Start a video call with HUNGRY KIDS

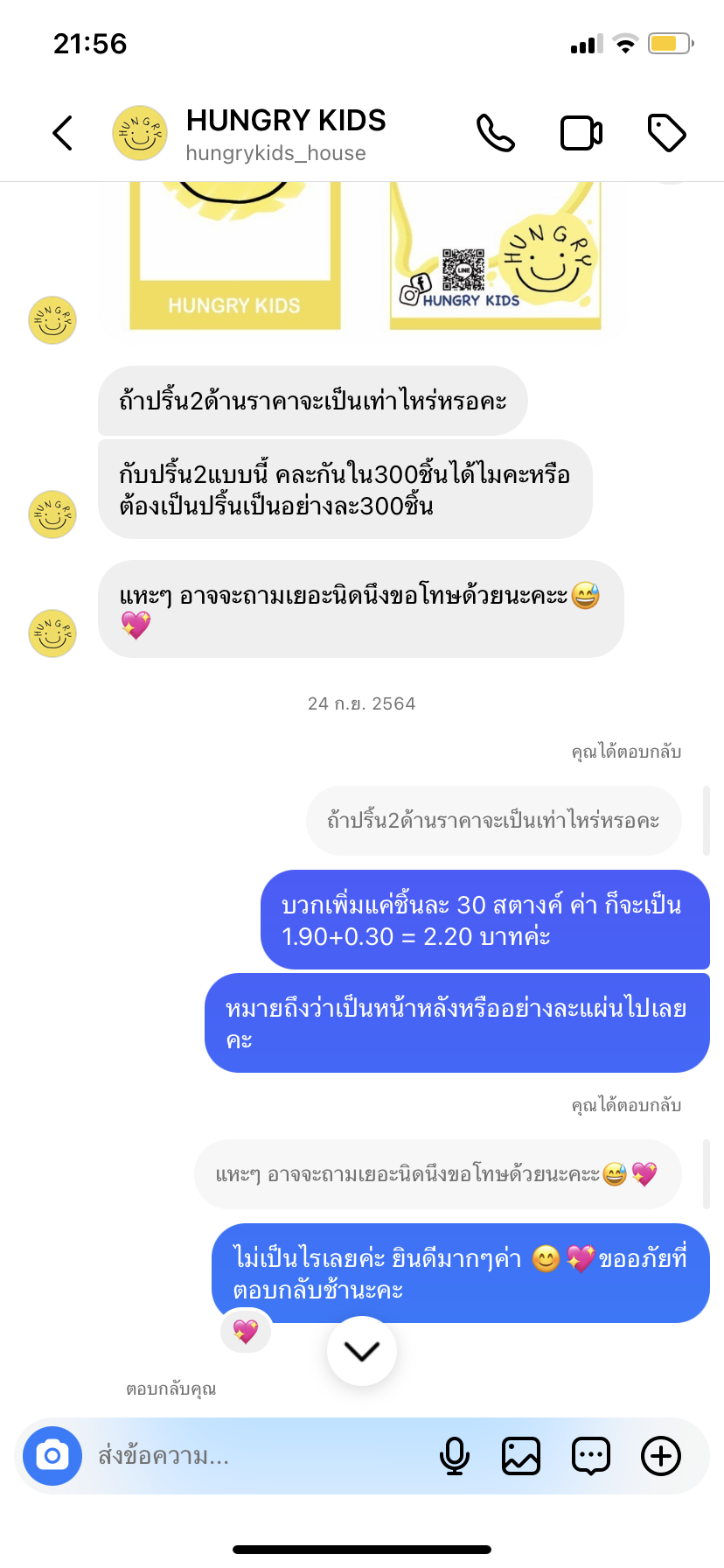pyautogui.click(x=581, y=133)
